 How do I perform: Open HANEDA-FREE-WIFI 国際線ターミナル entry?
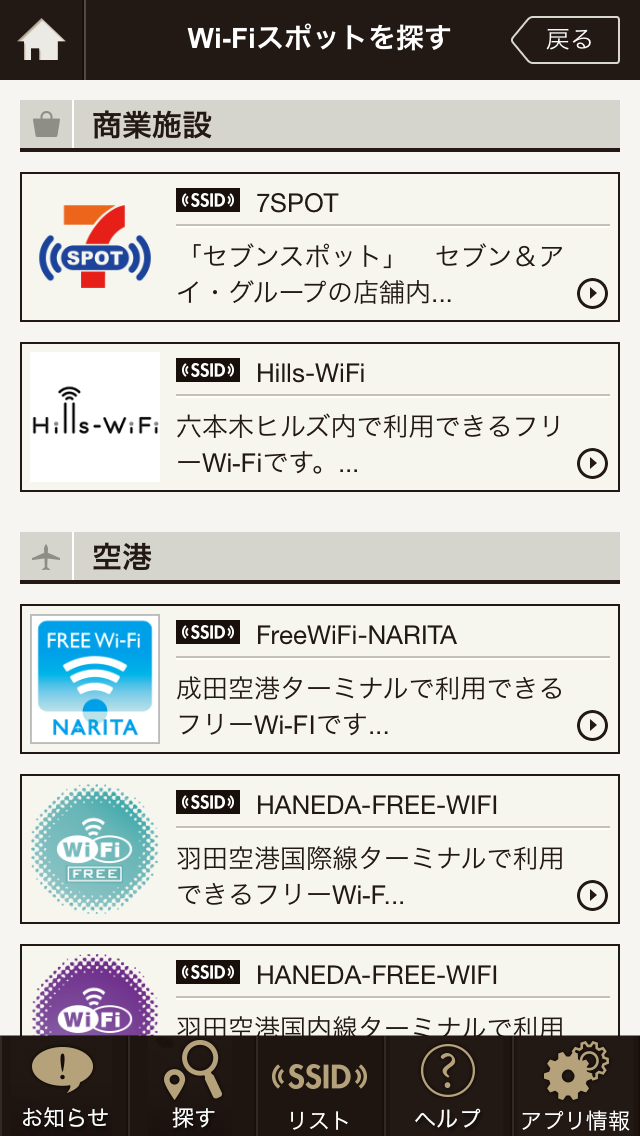tap(320, 849)
